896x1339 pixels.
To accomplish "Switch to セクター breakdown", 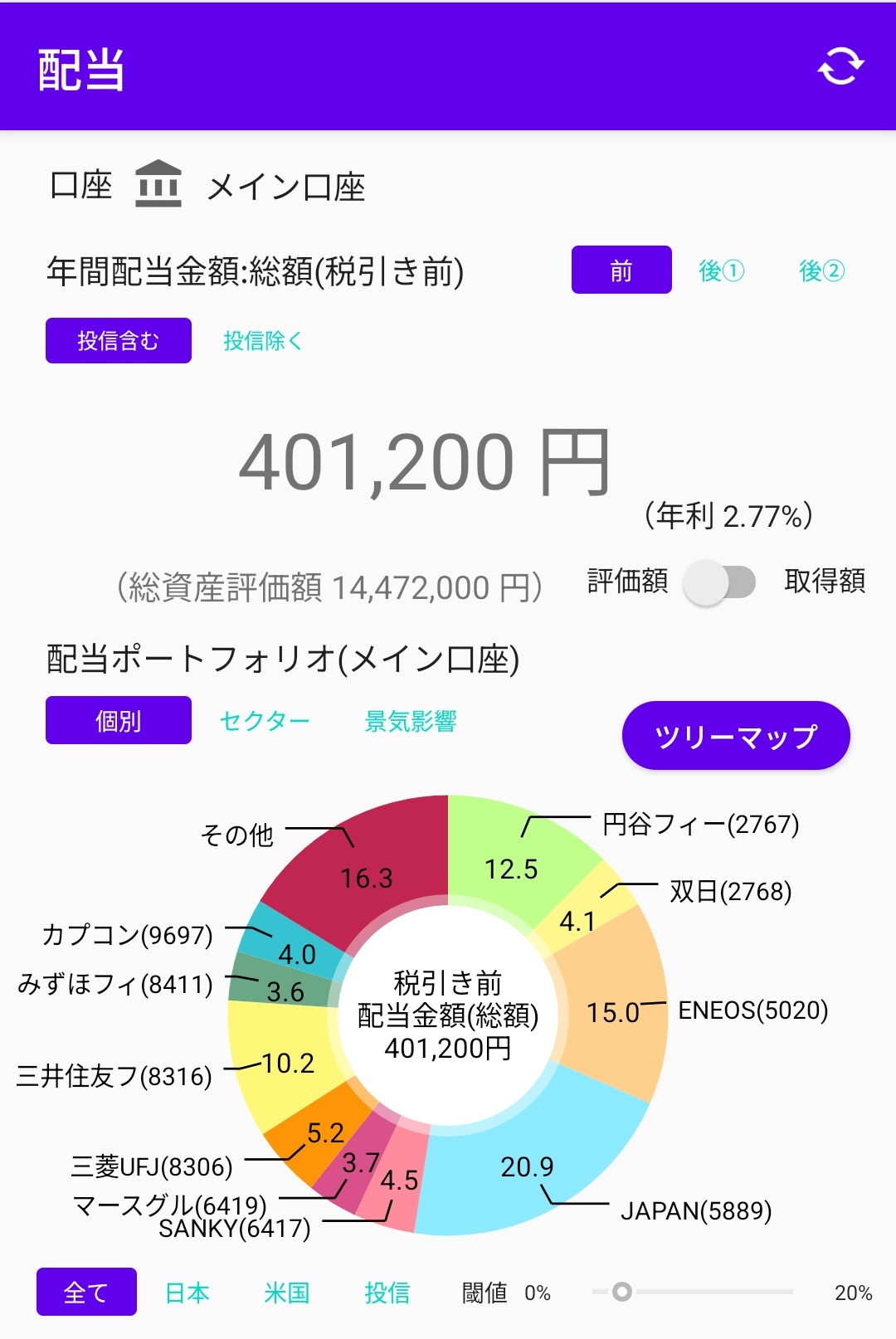I will coord(264,721).
